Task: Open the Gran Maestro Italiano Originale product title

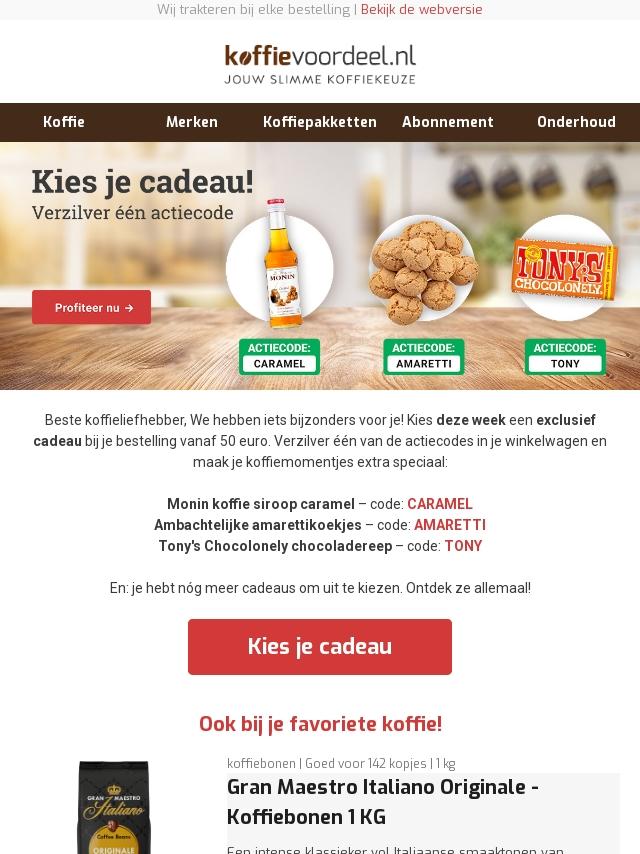Action: (383, 802)
